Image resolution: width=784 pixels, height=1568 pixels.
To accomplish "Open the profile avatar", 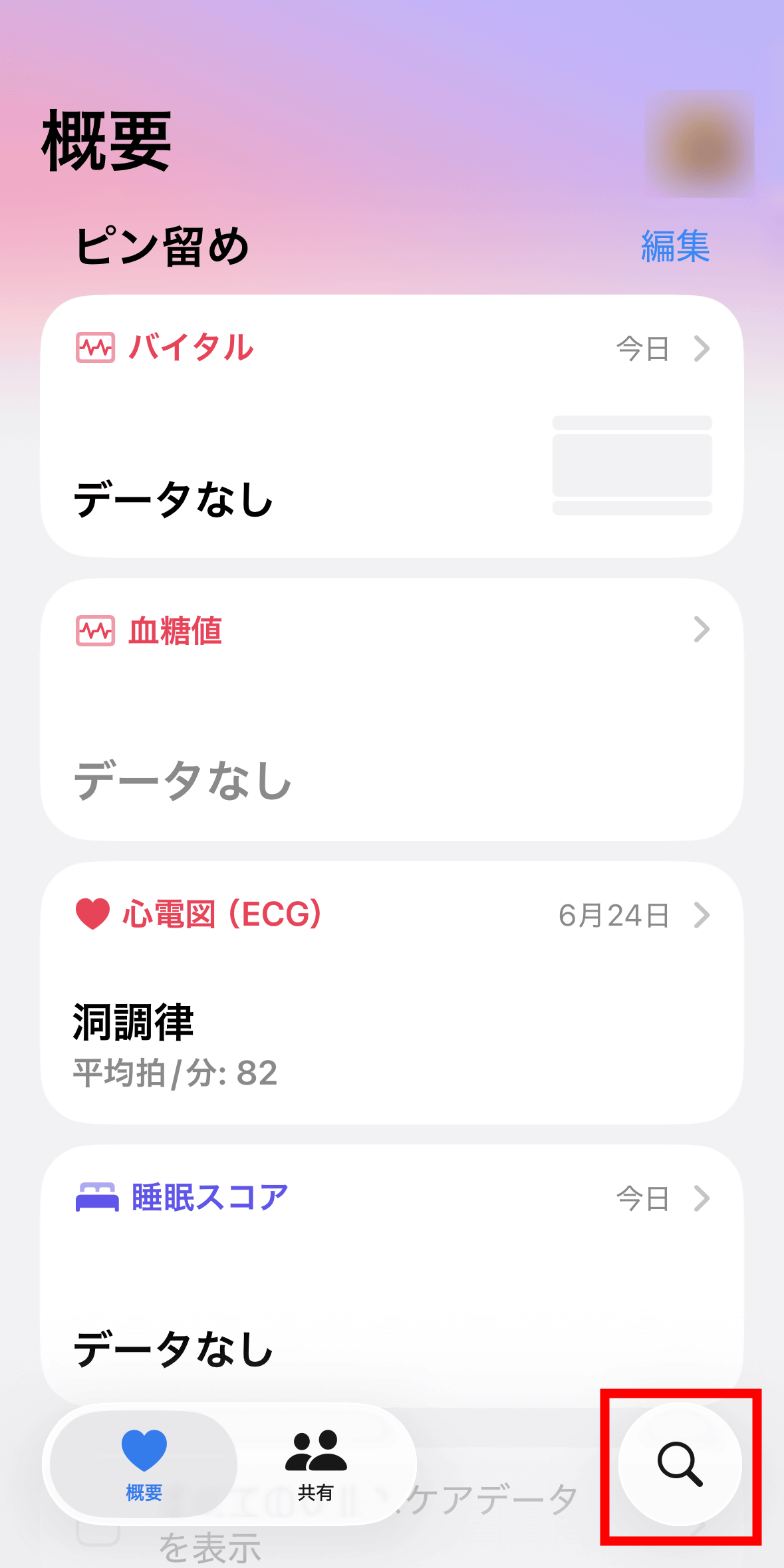I will 700,144.
